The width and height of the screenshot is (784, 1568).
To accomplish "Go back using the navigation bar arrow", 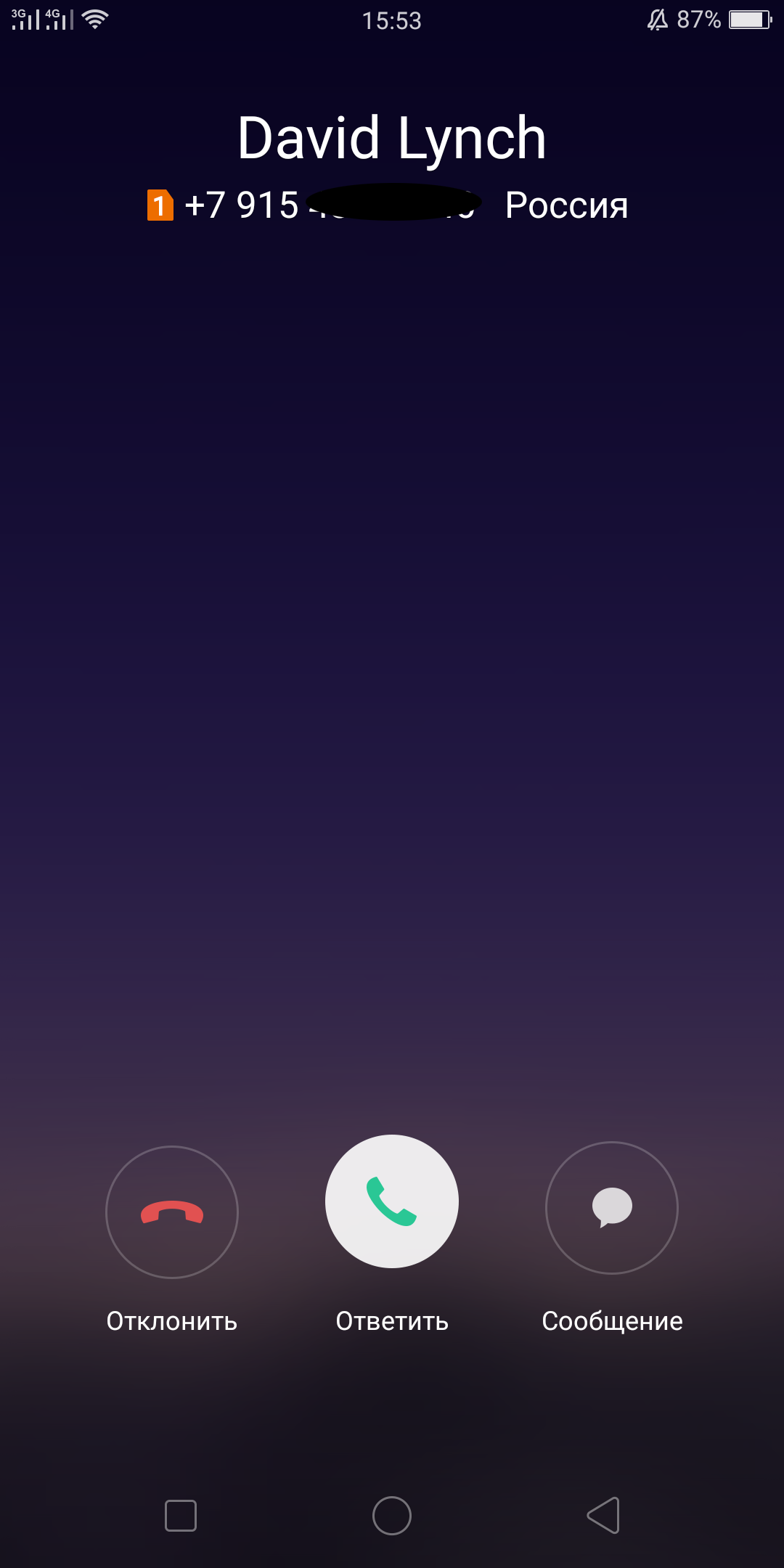I will tap(603, 1515).
